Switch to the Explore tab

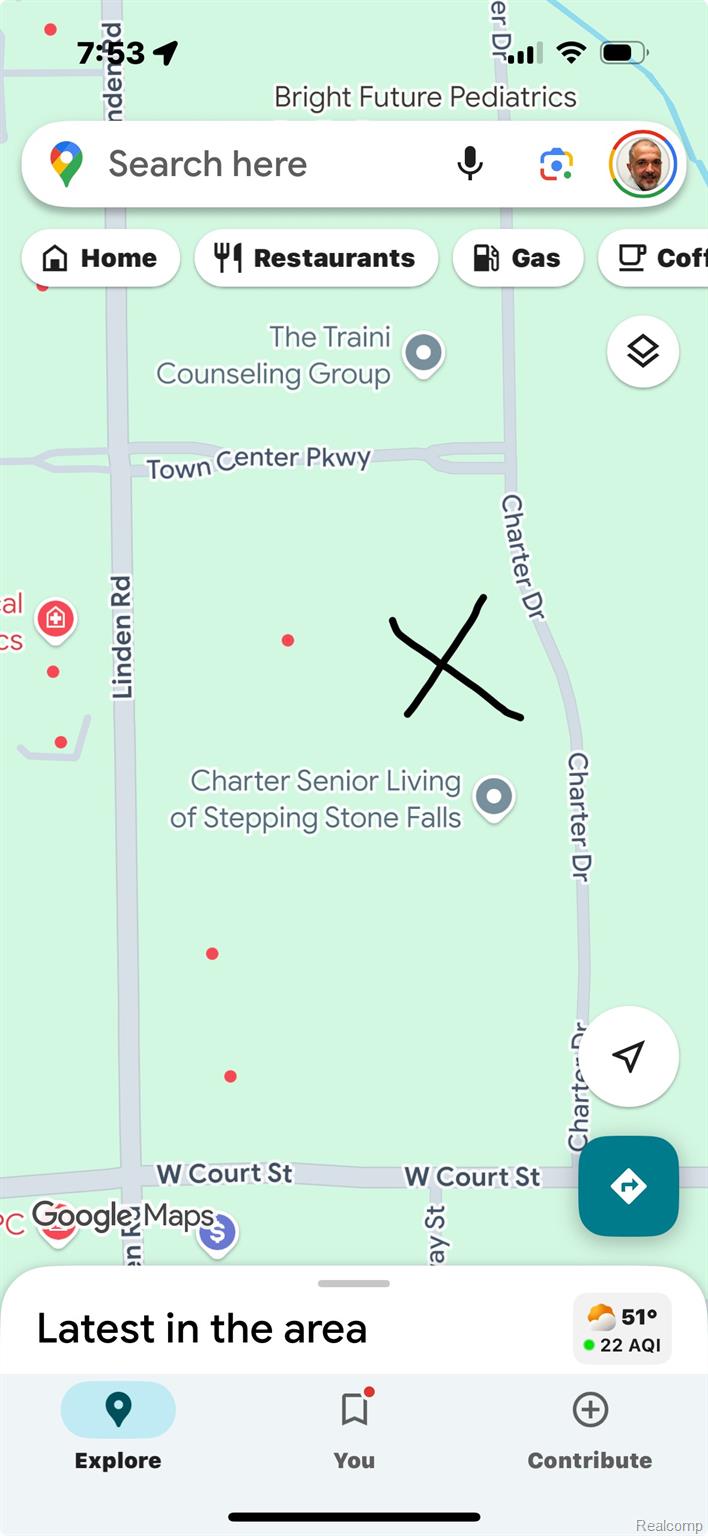click(x=118, y=1426)
